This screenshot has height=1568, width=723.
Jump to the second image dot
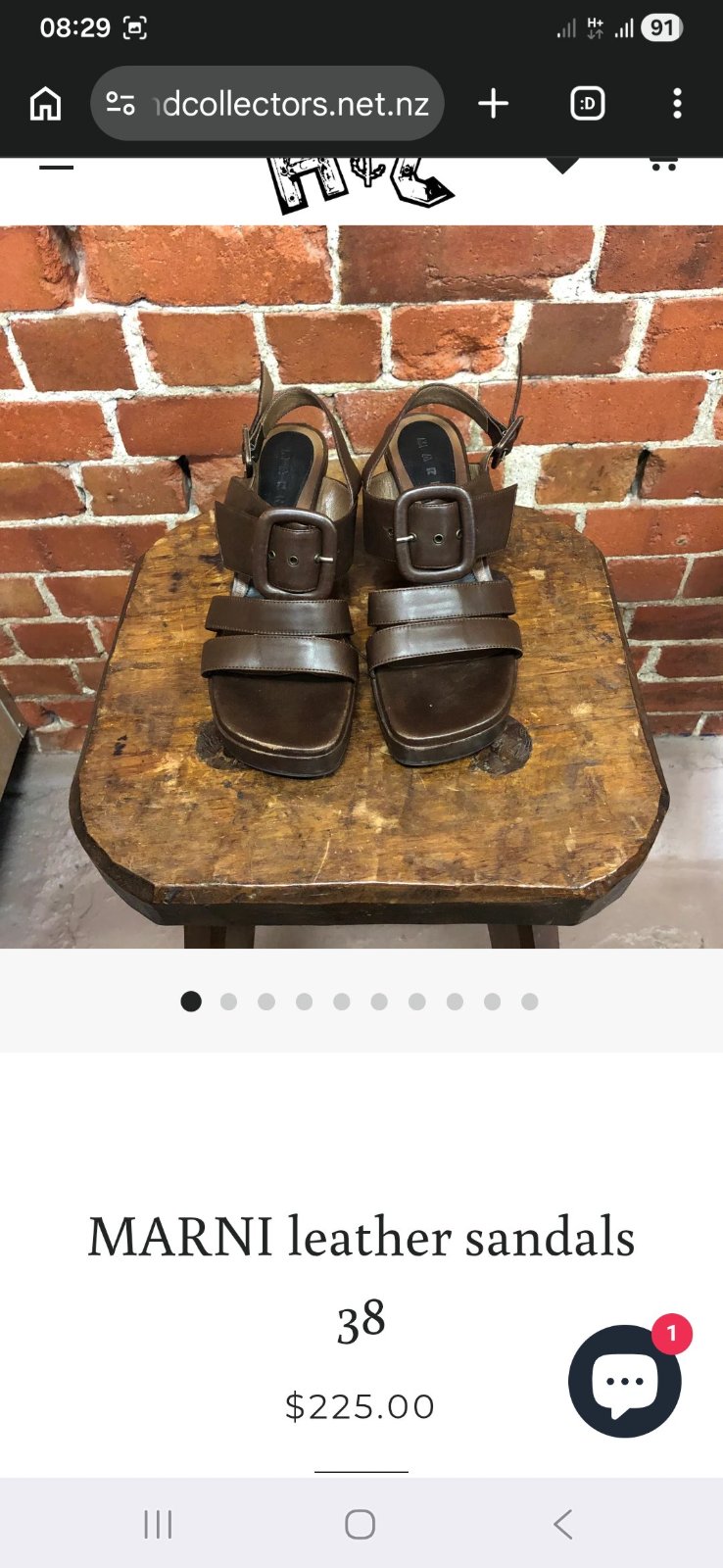pyautogui.click(x=228, y=1002)
